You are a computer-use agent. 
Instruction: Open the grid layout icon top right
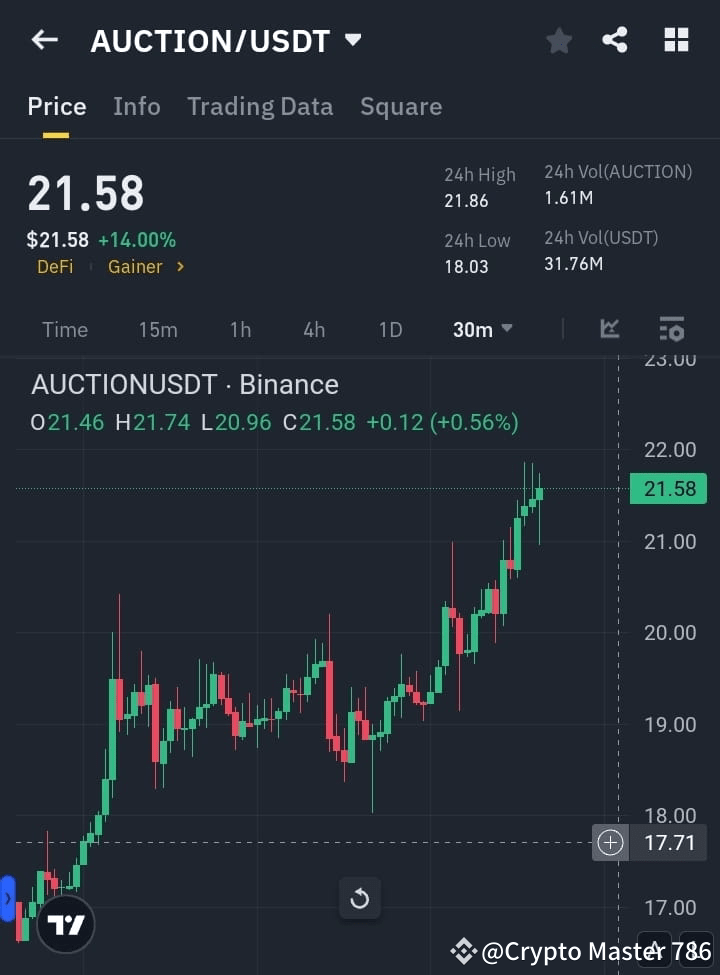[676, 40]
